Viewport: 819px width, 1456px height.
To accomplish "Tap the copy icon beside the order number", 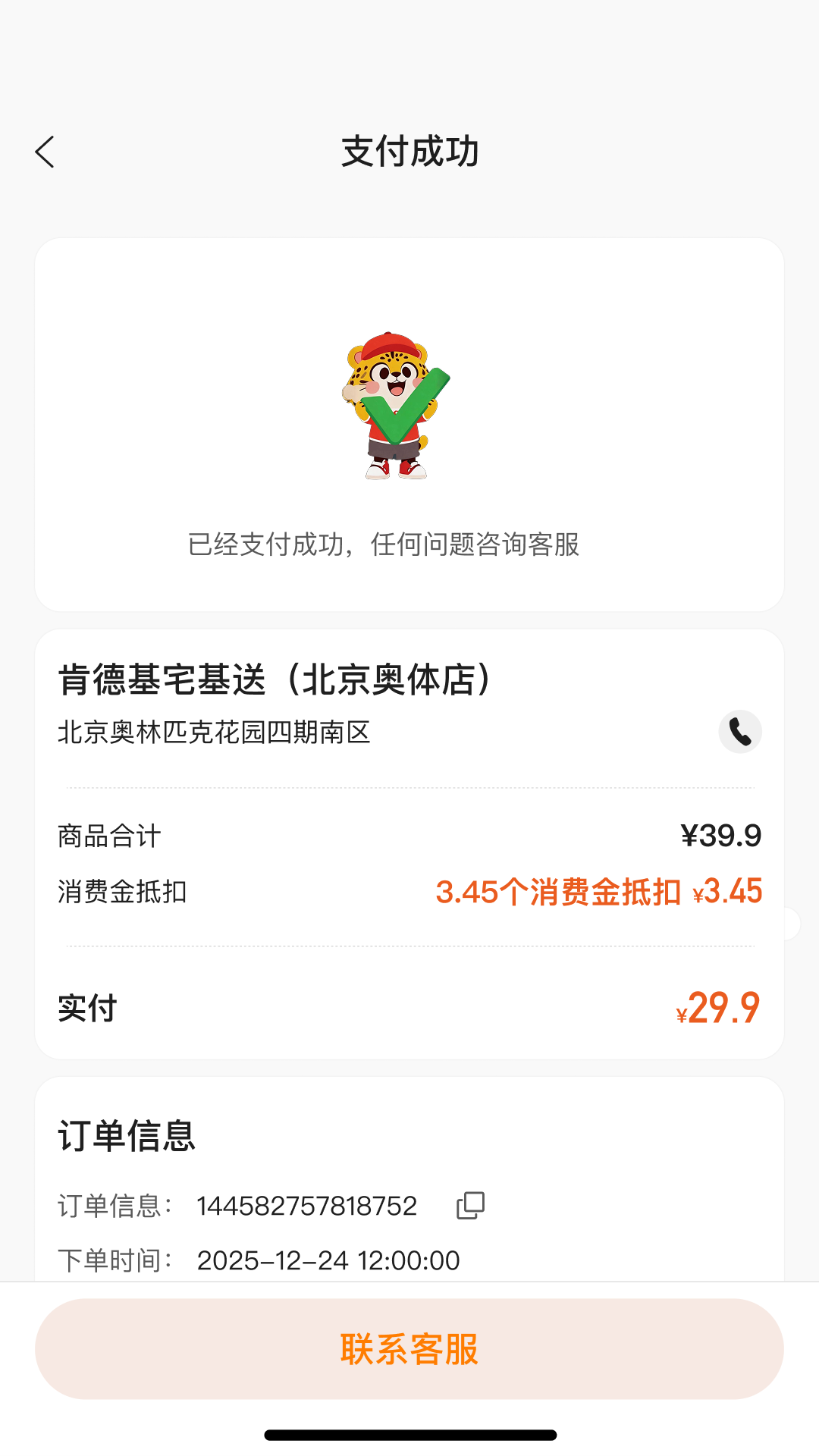I will [469, 1206].
